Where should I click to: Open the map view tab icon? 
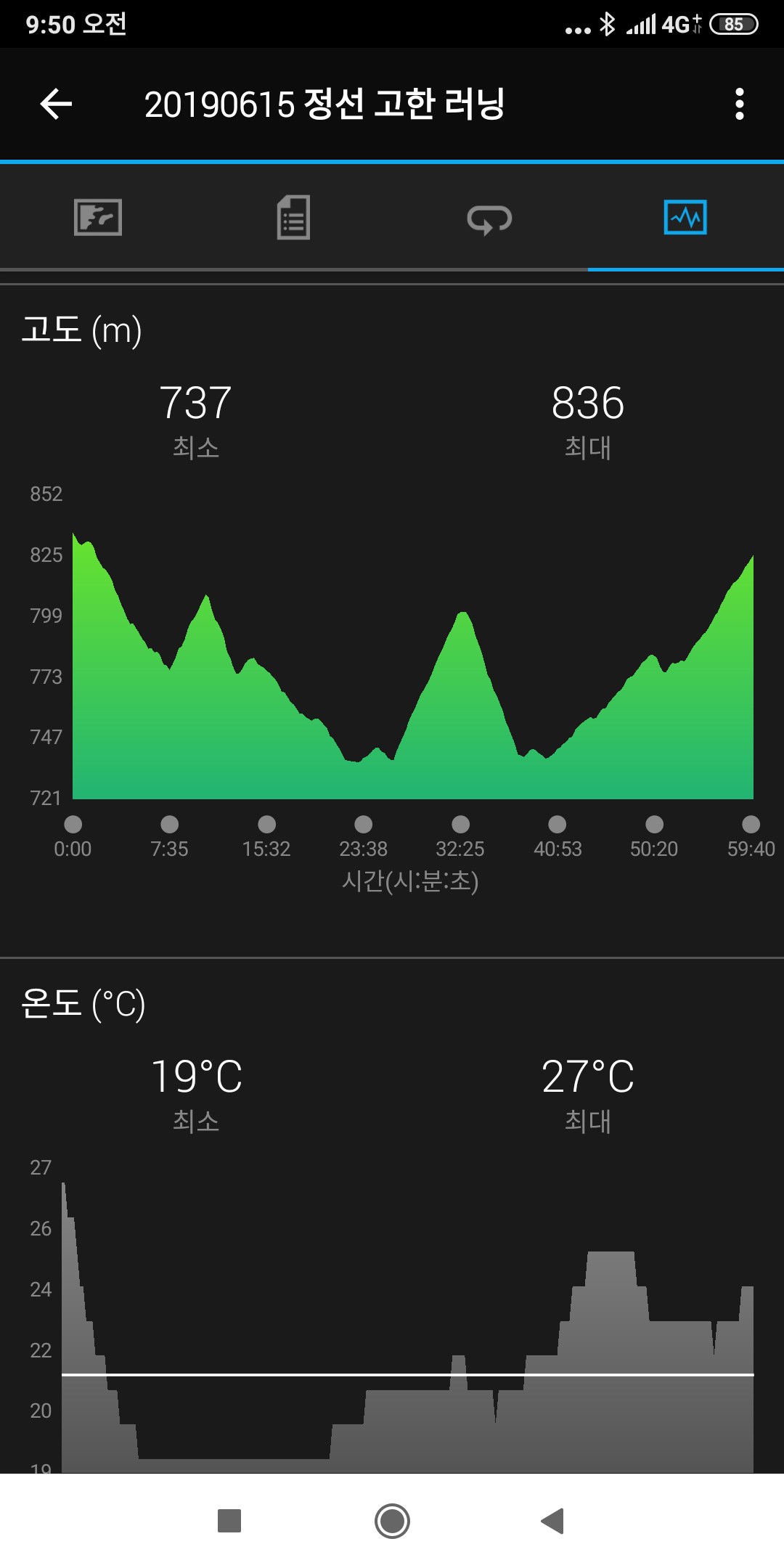98,218
